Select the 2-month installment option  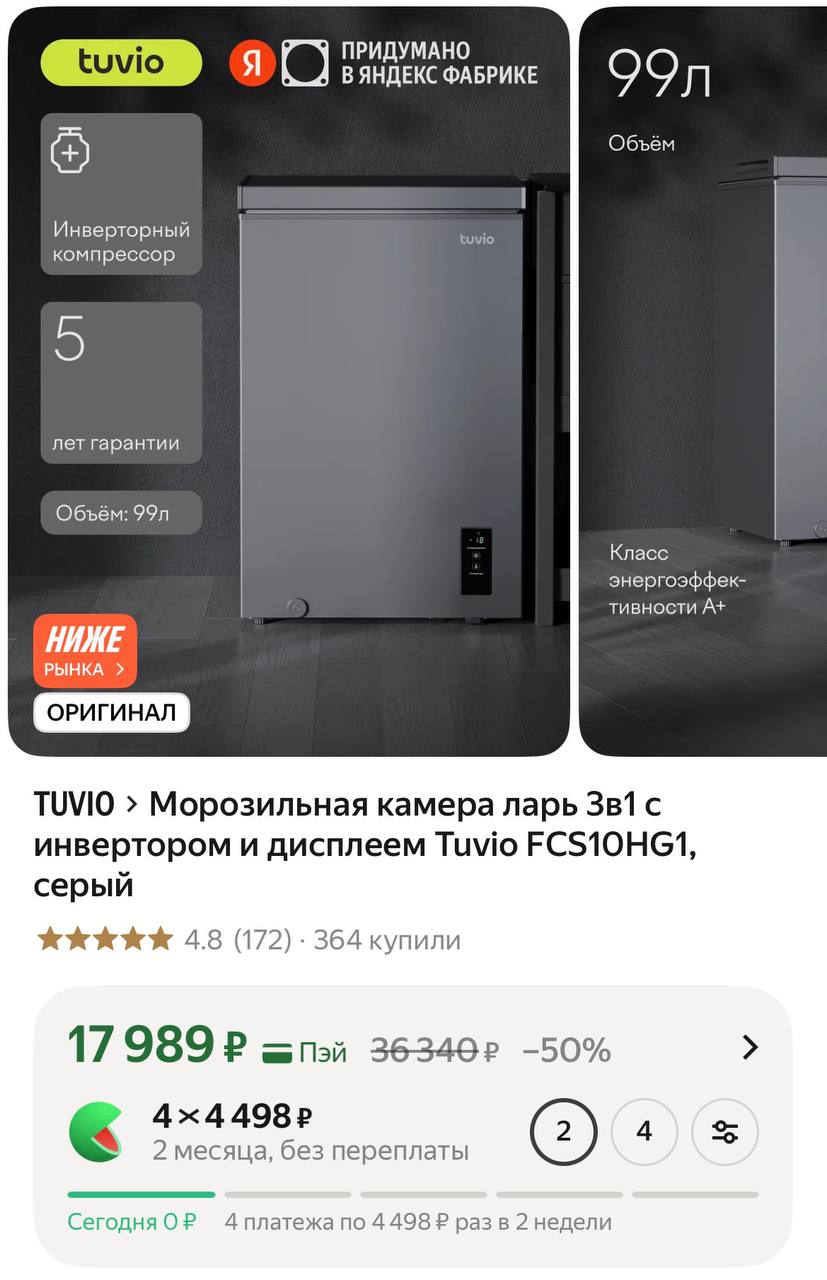click(563, 1131)
